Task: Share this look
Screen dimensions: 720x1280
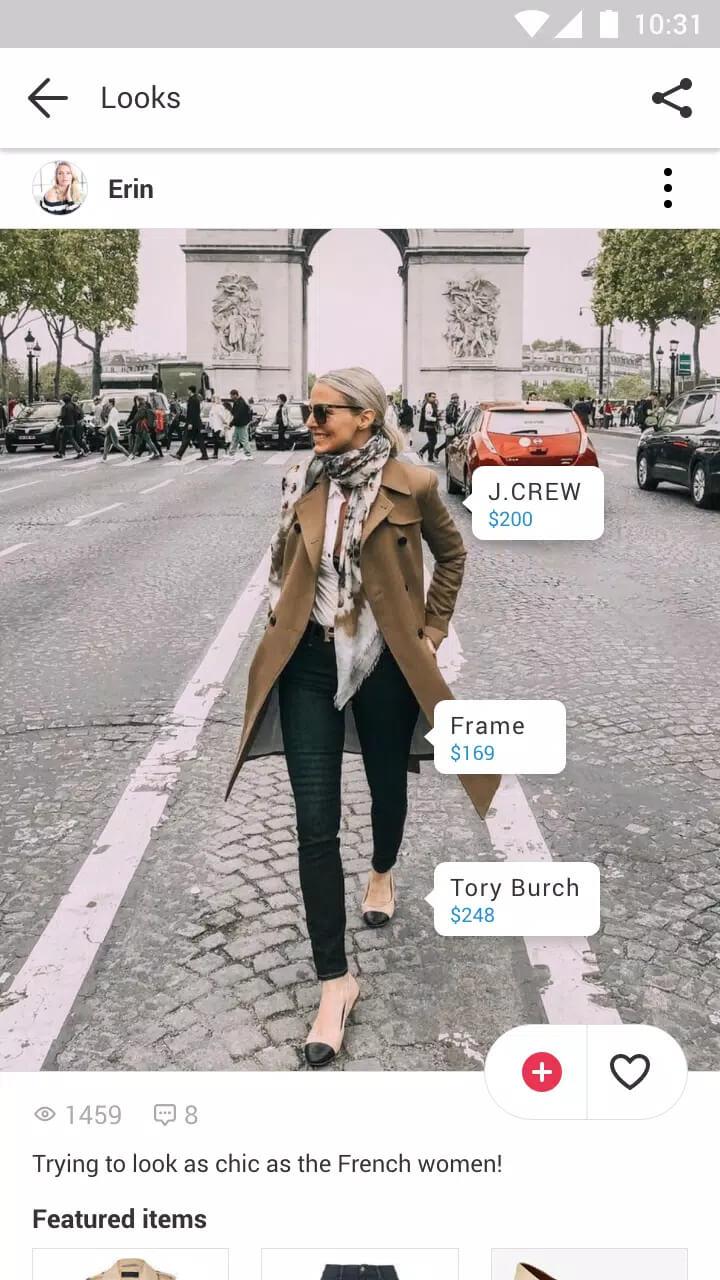Action: (671, 98)
